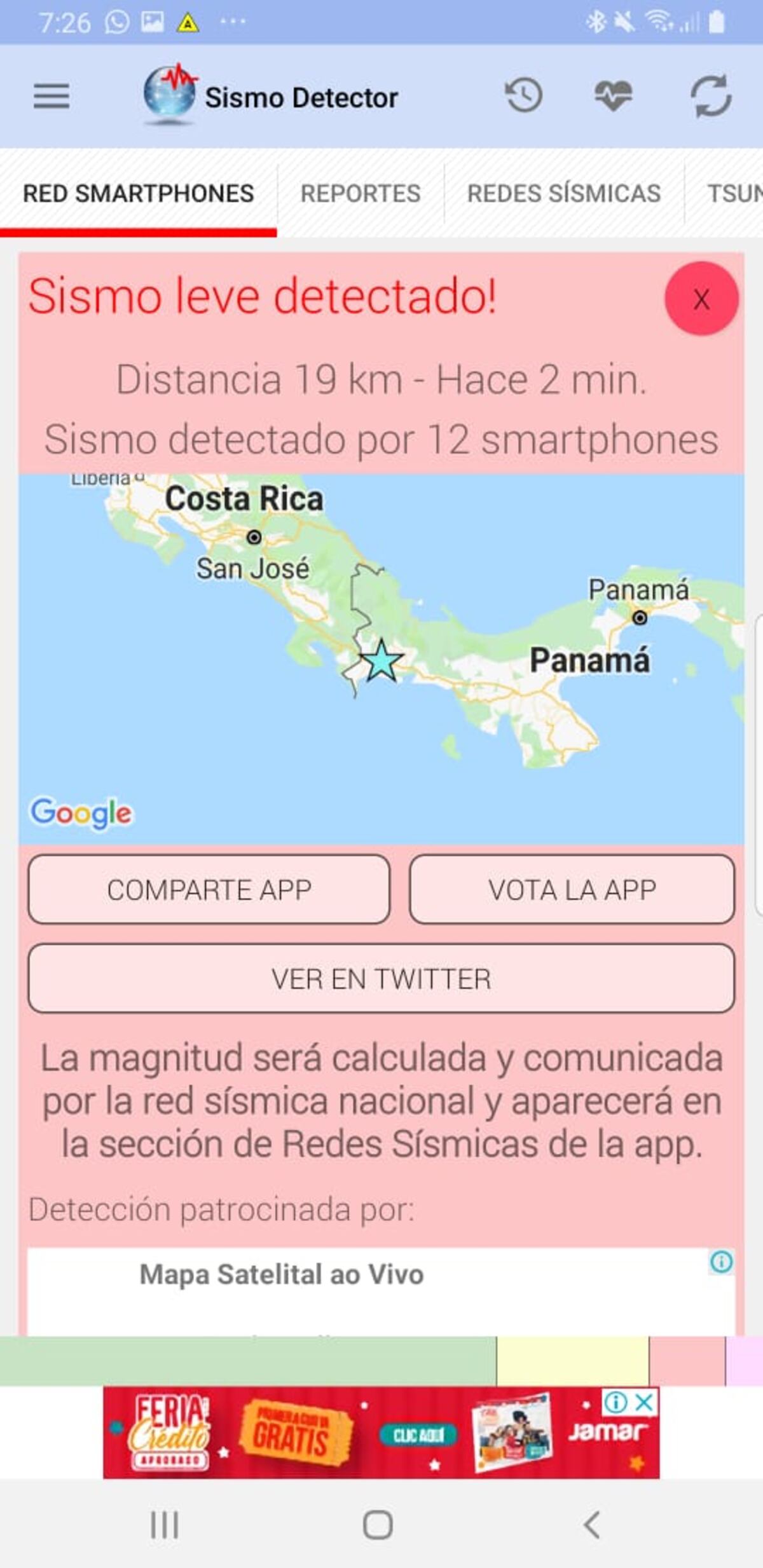Image resolution: width=763 pixels, height=1568 pixels.
Task: Click the Google logo on the map
Action: click(79, 810)
